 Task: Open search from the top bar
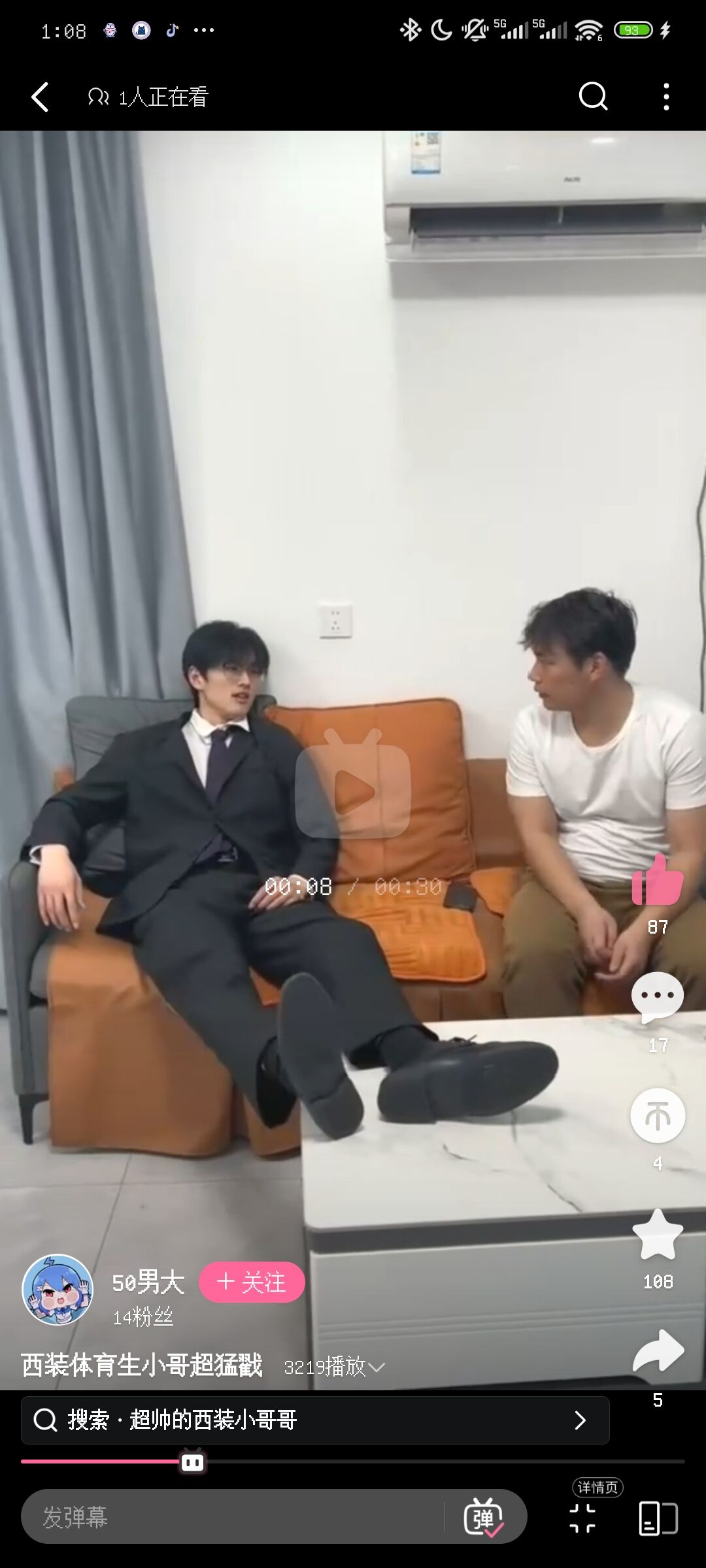click(x=593, y=97)
